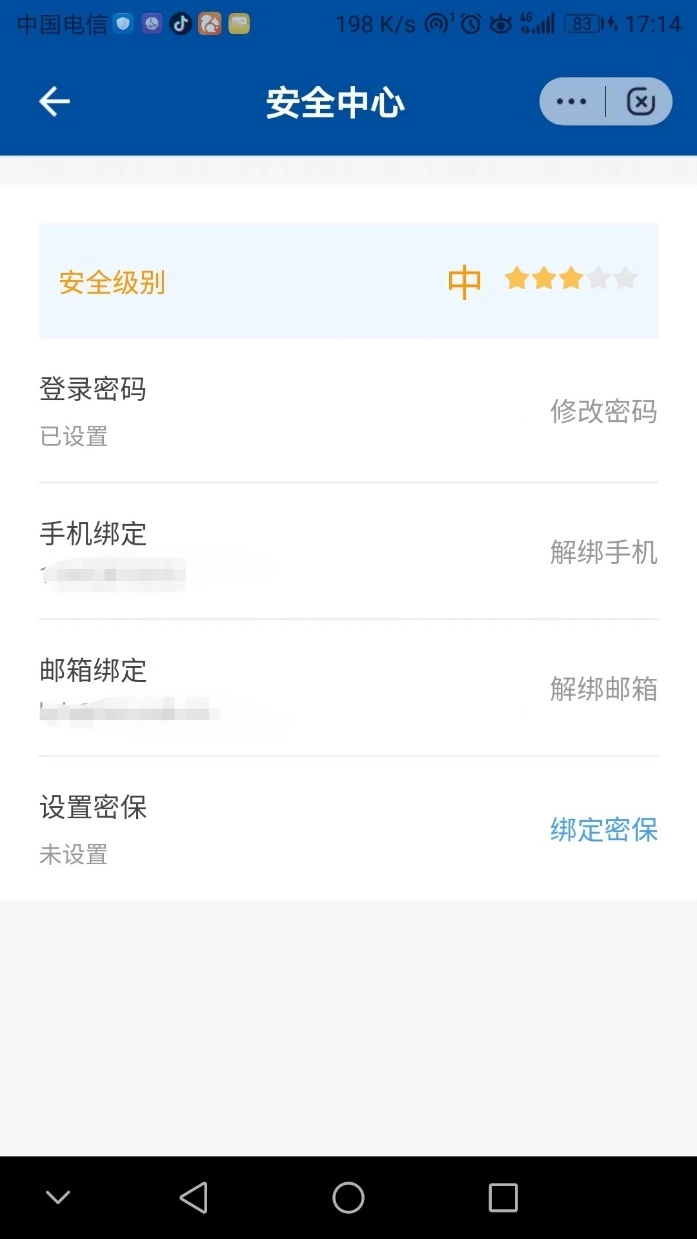Go back from the 安全中心 page
The height and width of the screenshot is (1239, 697).
(x=54, y=102)
